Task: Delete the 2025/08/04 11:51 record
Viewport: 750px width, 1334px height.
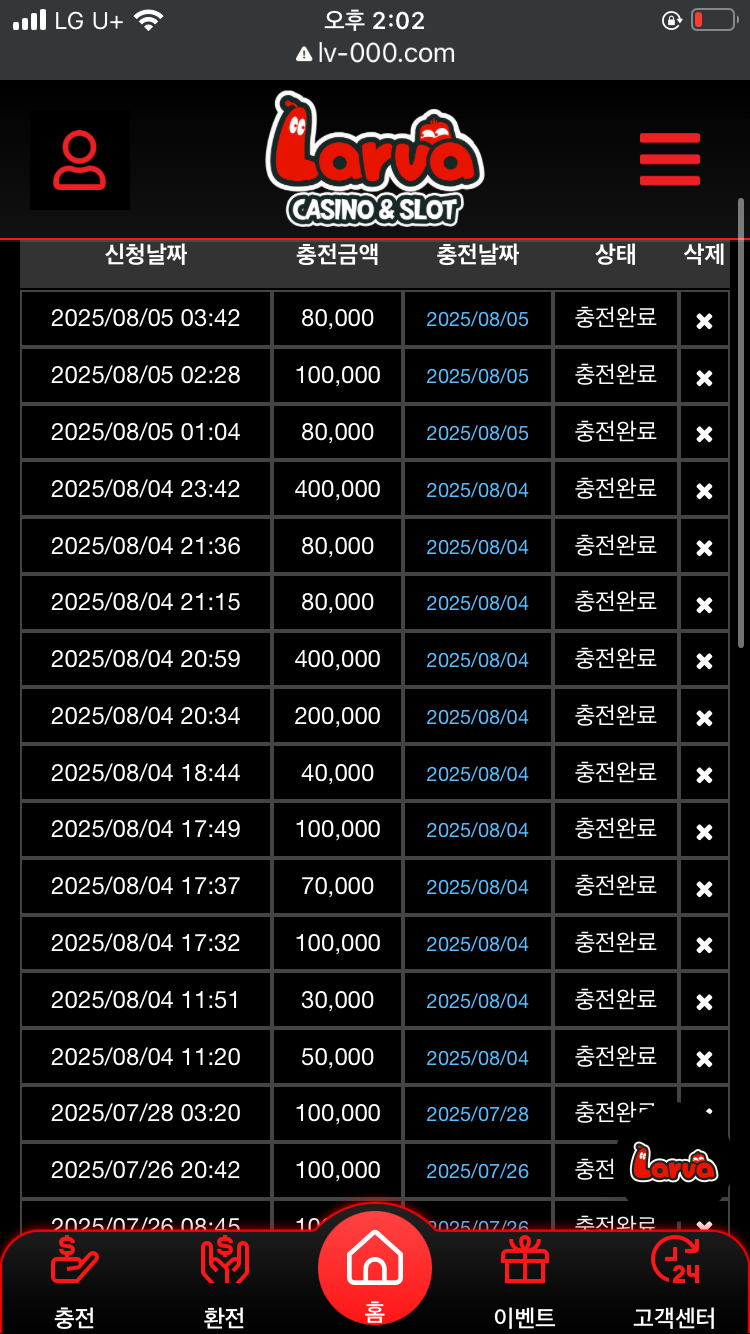Action: tap(704, 1002)
